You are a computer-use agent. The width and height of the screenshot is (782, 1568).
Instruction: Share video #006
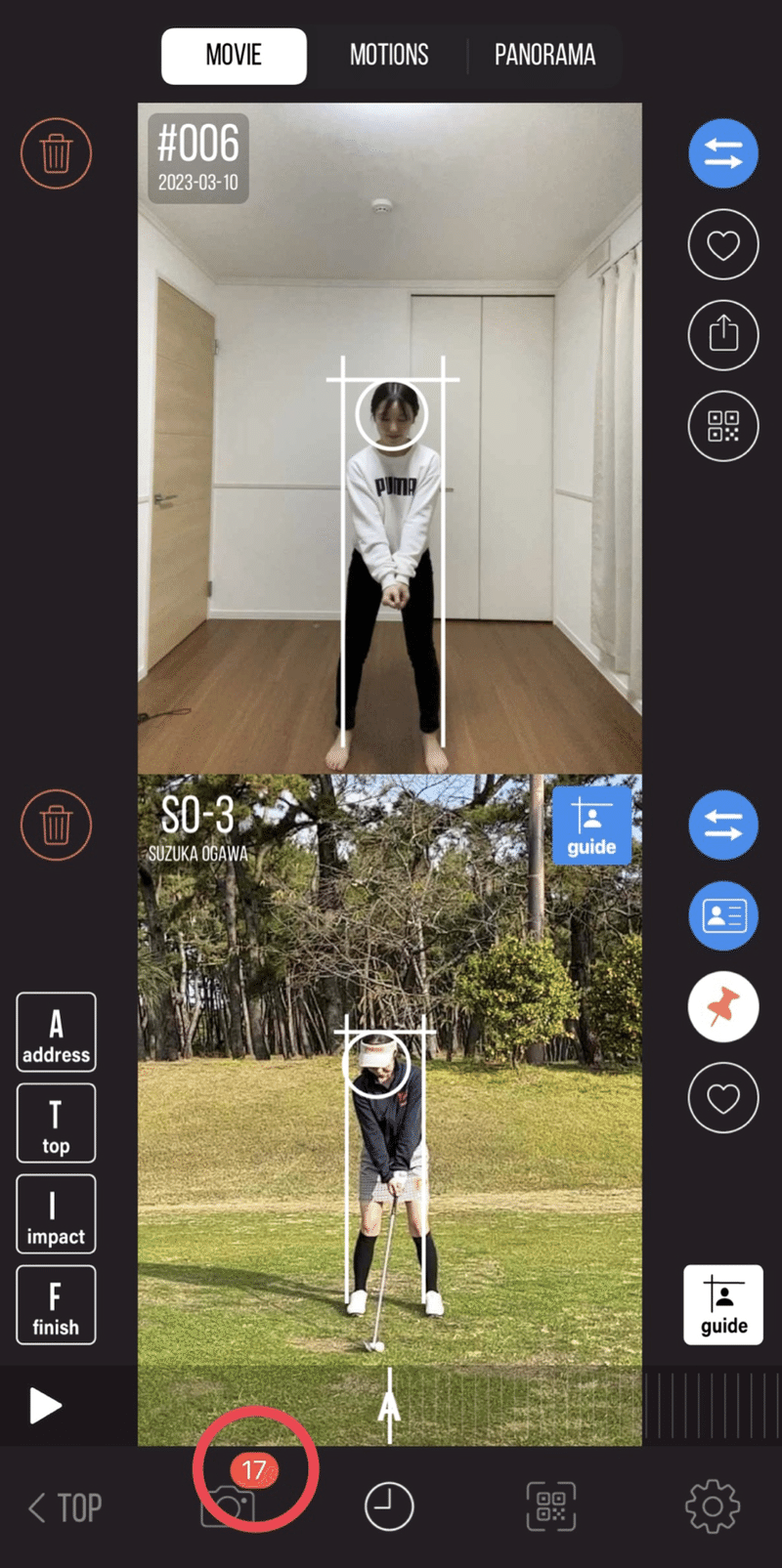pyautogui.click(x=723, y=335)
